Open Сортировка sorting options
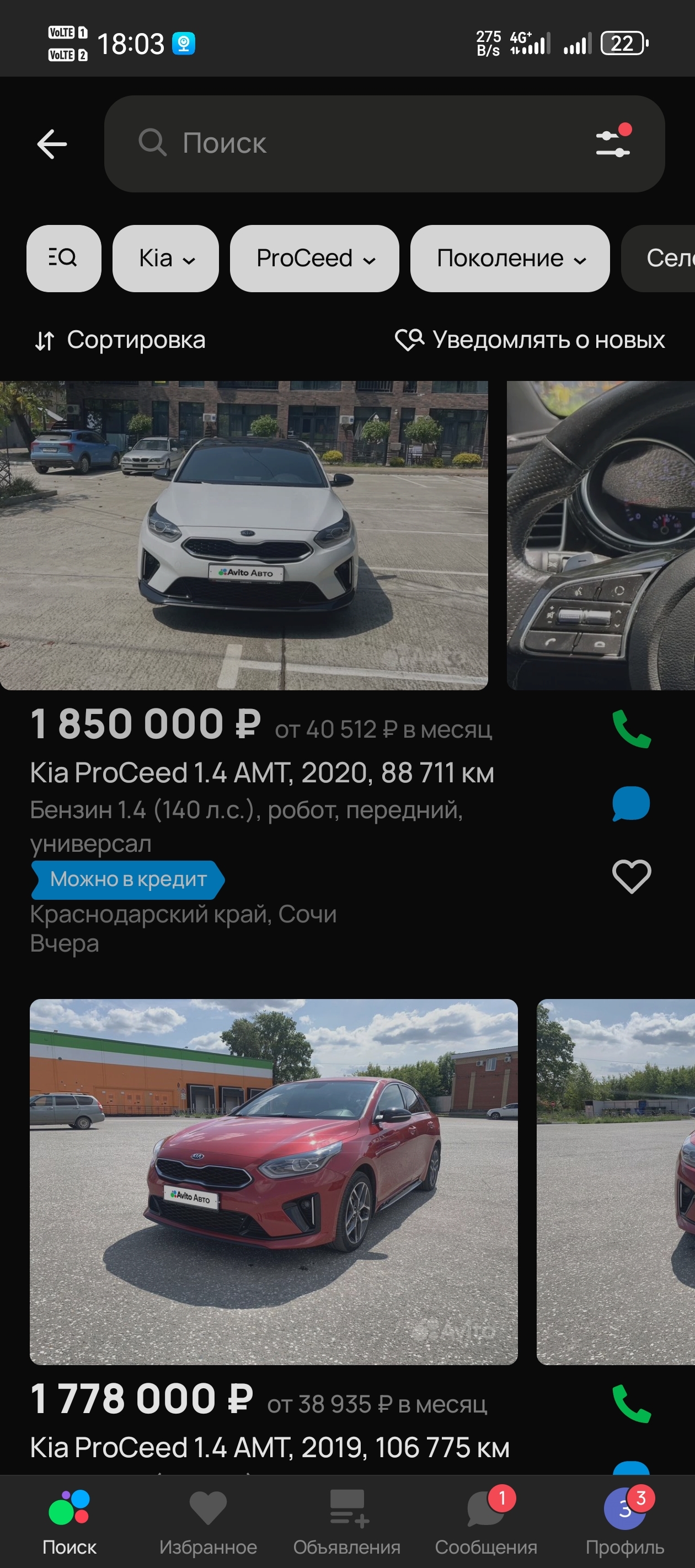The width and height of the screenshot is (695, 1568). click(121, 340)
